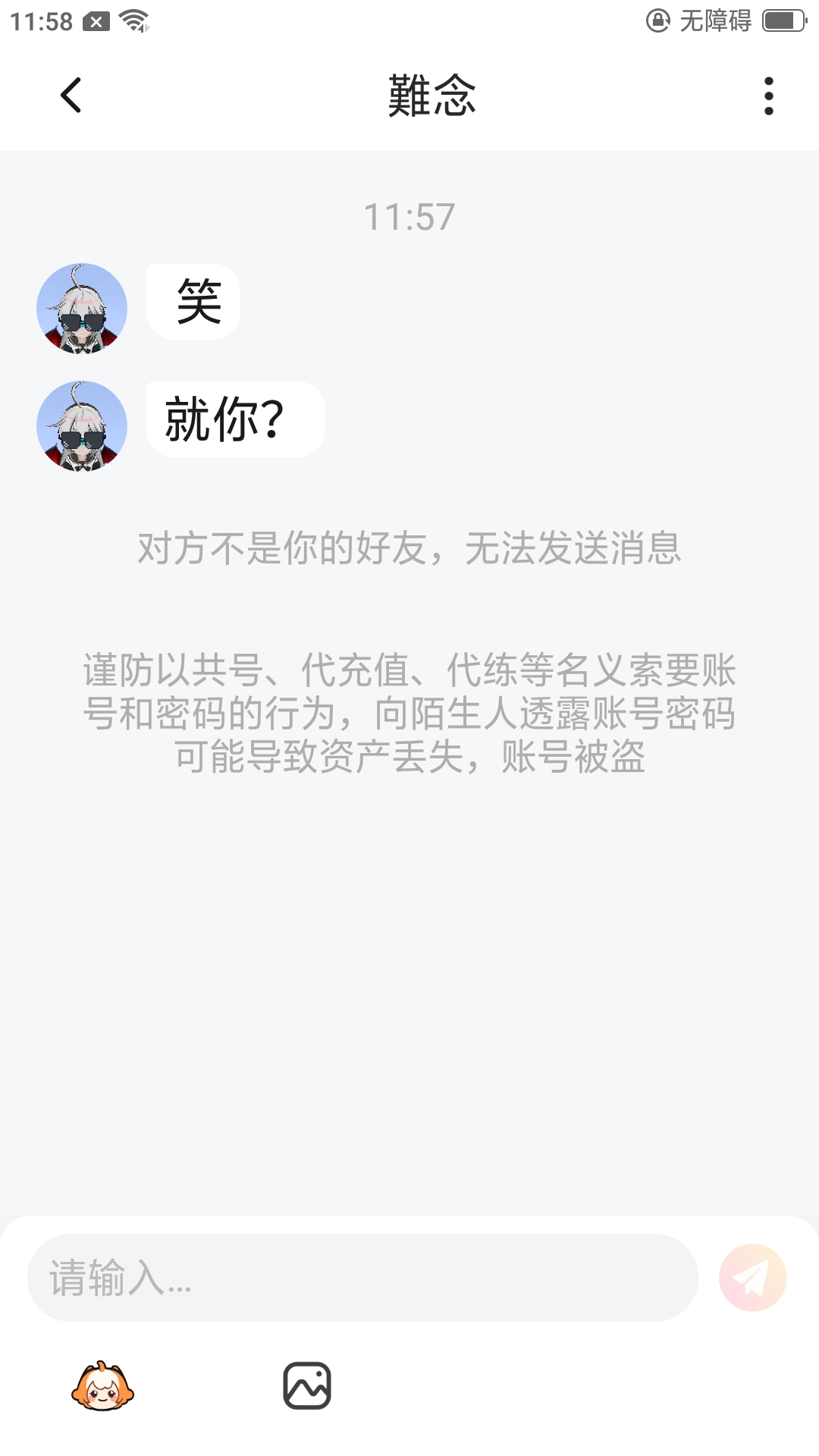Go back from the 難念 chat
Image resolution: width=819 pixels, height=1456 pixels.
[x=71, y=96]
